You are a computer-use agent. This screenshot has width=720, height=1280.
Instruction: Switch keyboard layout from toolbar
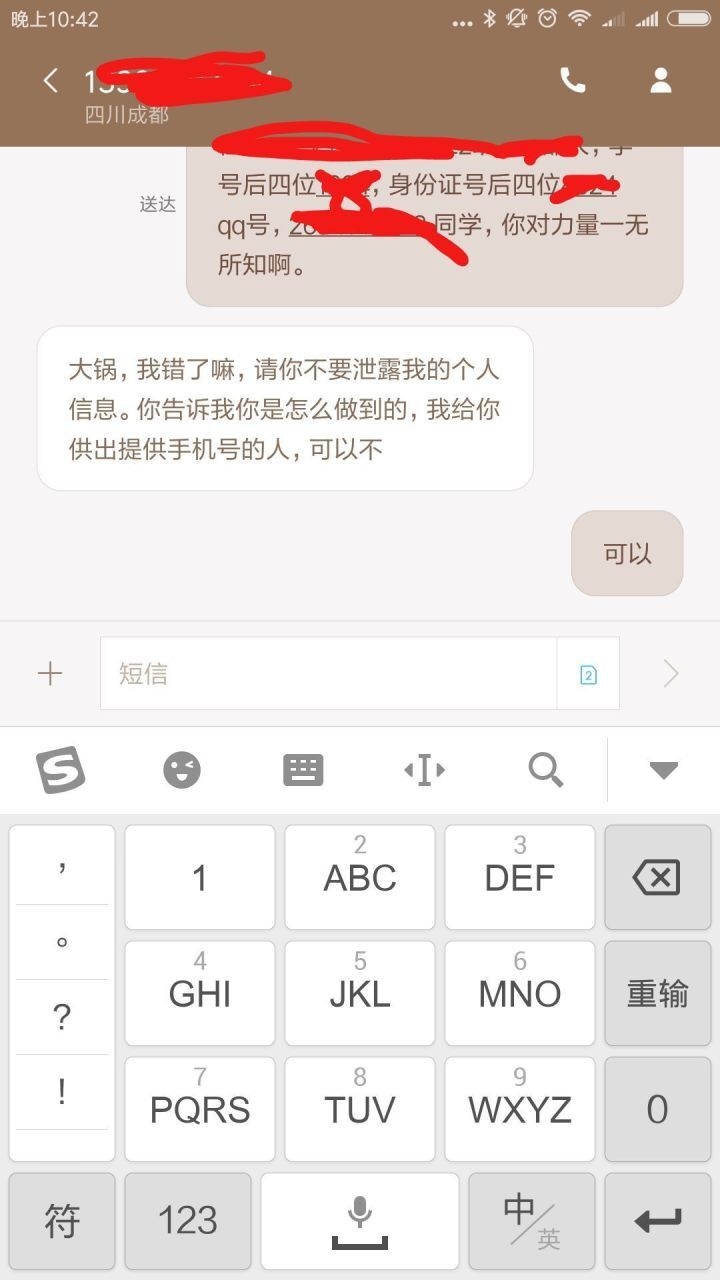point(303,770)
